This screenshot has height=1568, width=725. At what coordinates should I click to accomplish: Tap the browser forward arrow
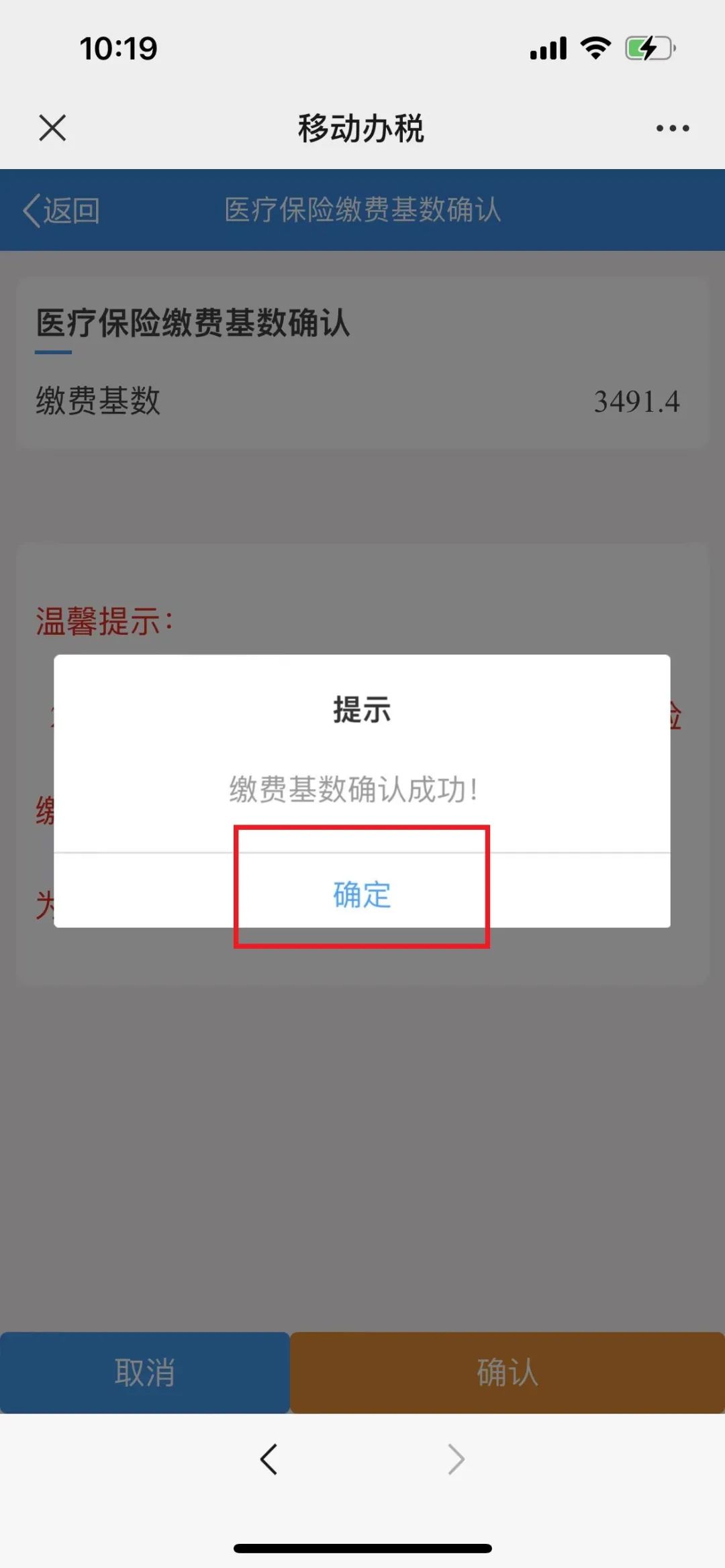(x=456, y=1459)
